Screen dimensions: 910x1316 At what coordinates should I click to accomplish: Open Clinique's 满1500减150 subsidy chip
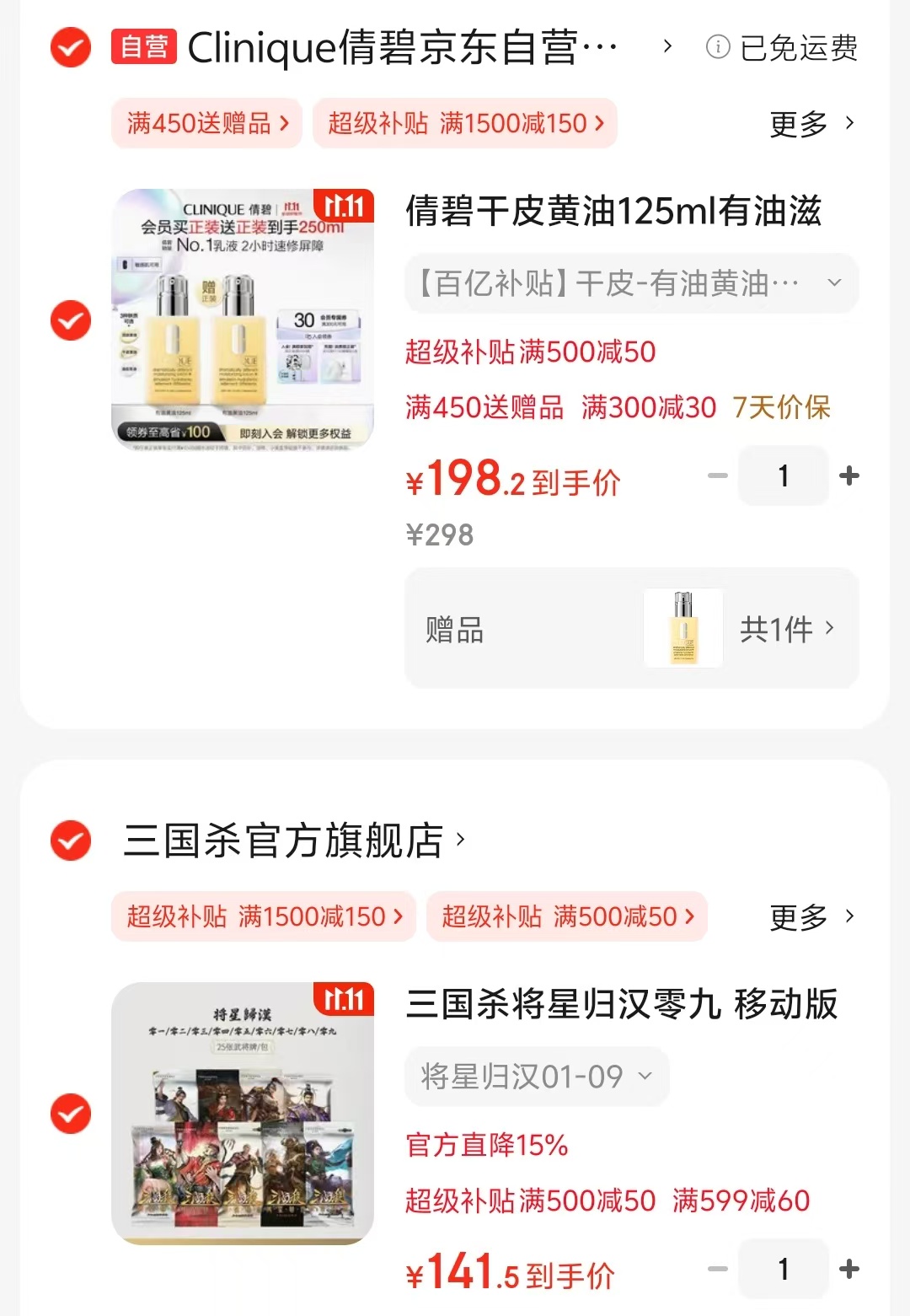(x=465, y=123)
